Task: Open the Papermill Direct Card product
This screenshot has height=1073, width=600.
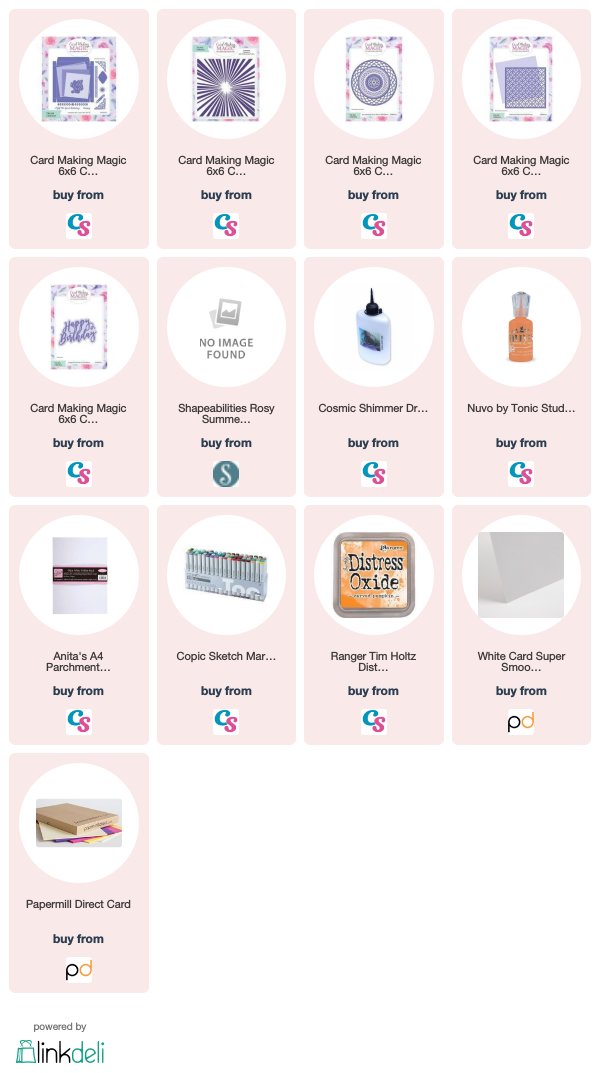Action: (79, 872)
